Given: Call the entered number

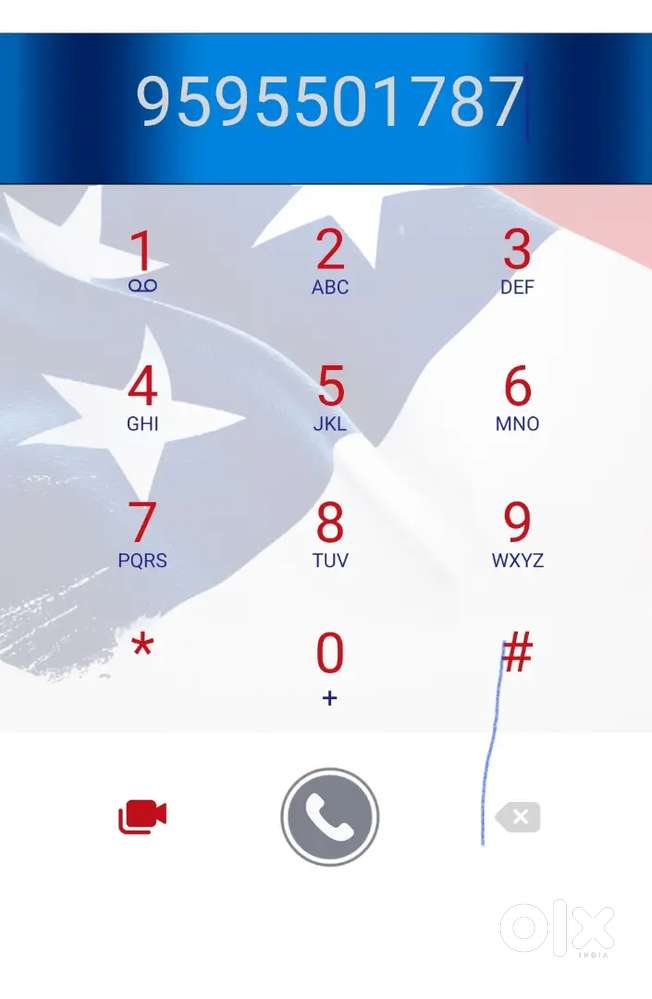Looking at the screenshot, I should click(x=330, y=817).
